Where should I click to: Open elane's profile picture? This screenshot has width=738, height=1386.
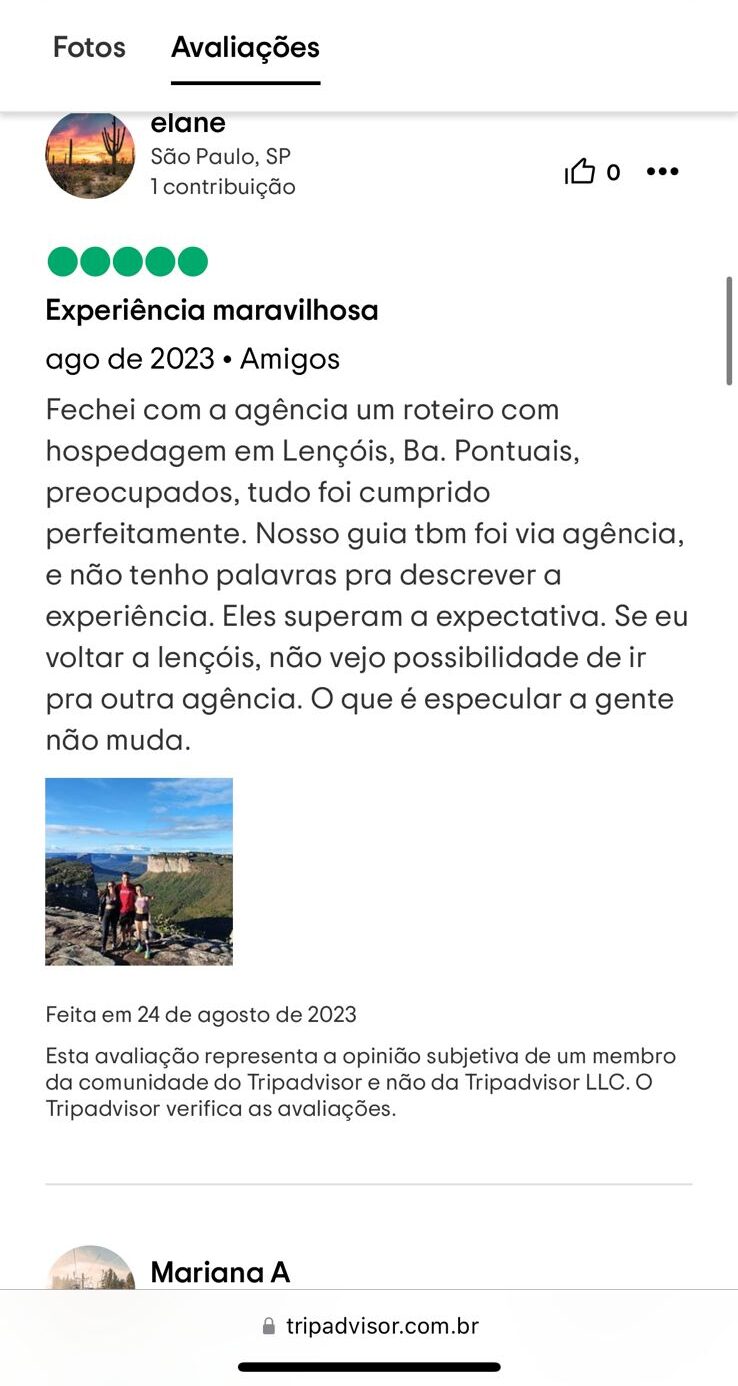[x=90, y=155]
